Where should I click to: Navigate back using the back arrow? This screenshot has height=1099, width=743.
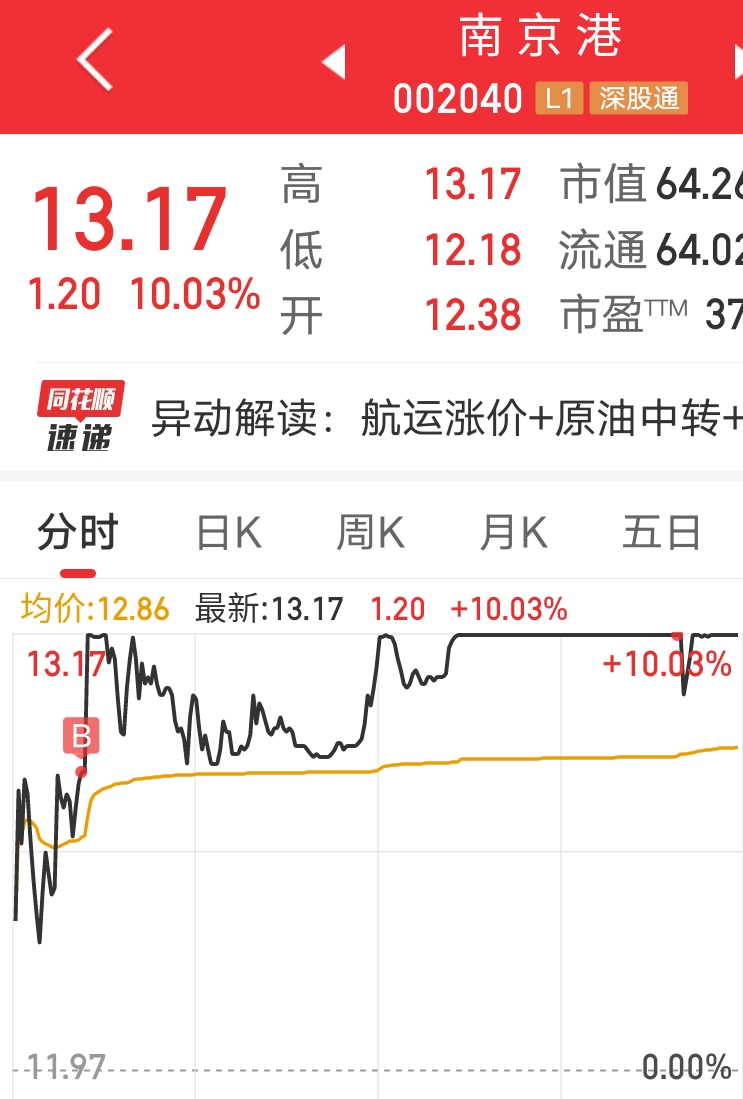[x=93, y=58]
